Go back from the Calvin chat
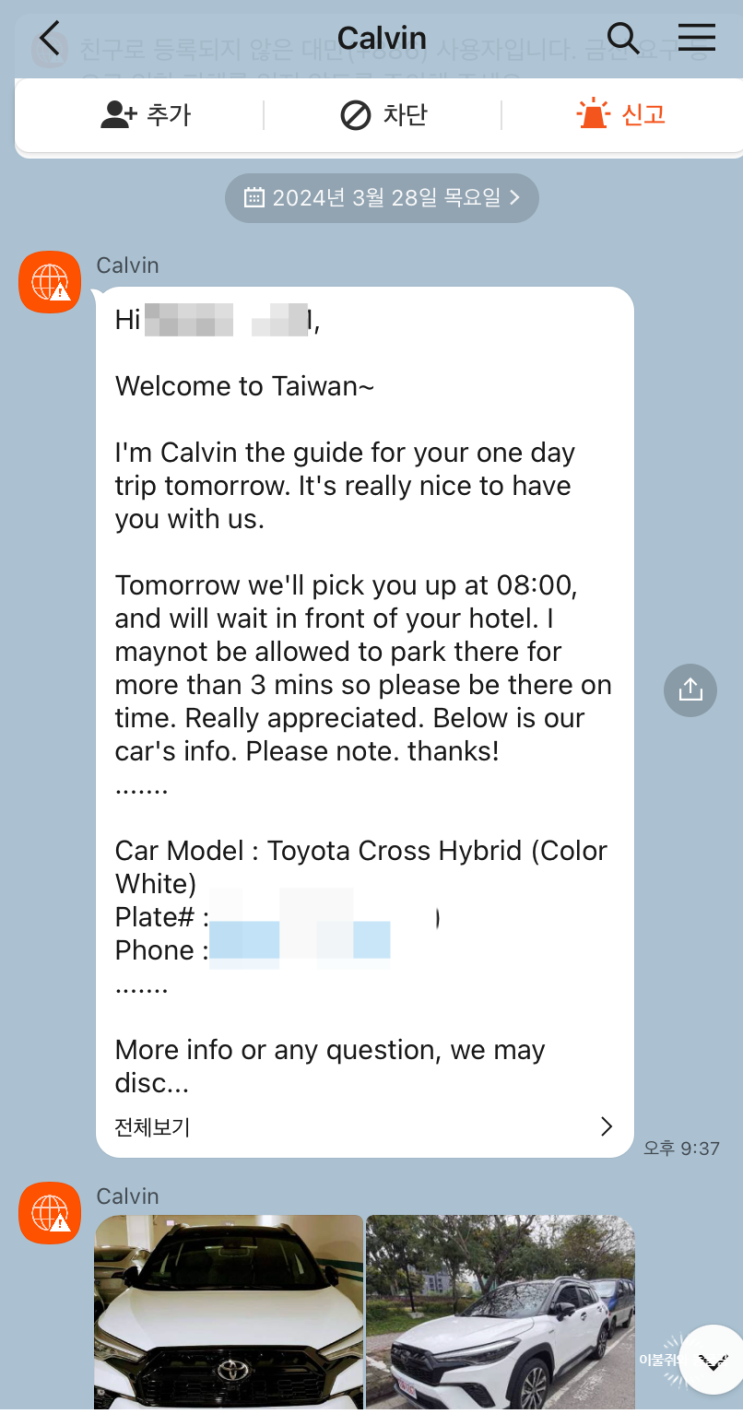Screen dimensions: 743x1414 [49, 39]
